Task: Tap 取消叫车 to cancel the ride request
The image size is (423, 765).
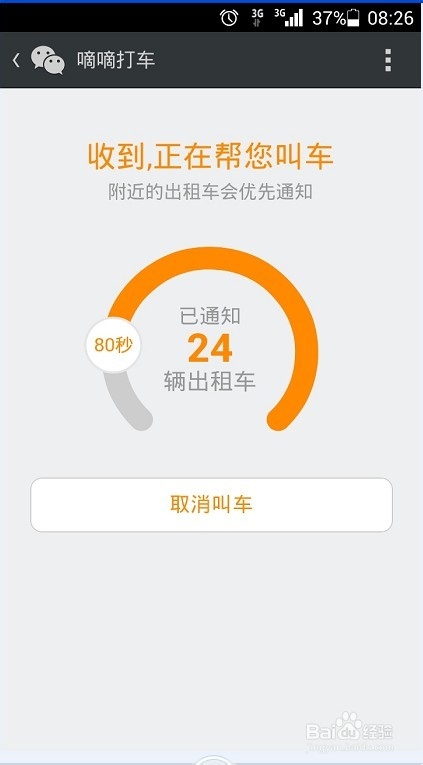Action: point(211,504)
